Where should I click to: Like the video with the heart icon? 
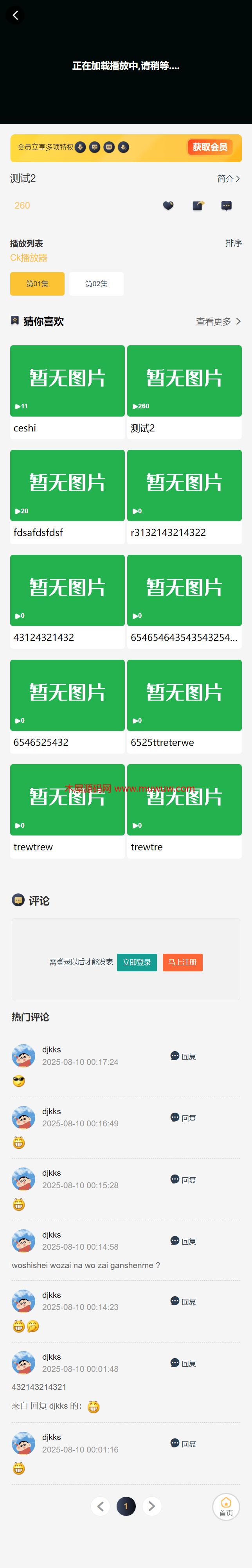(168, 206)
